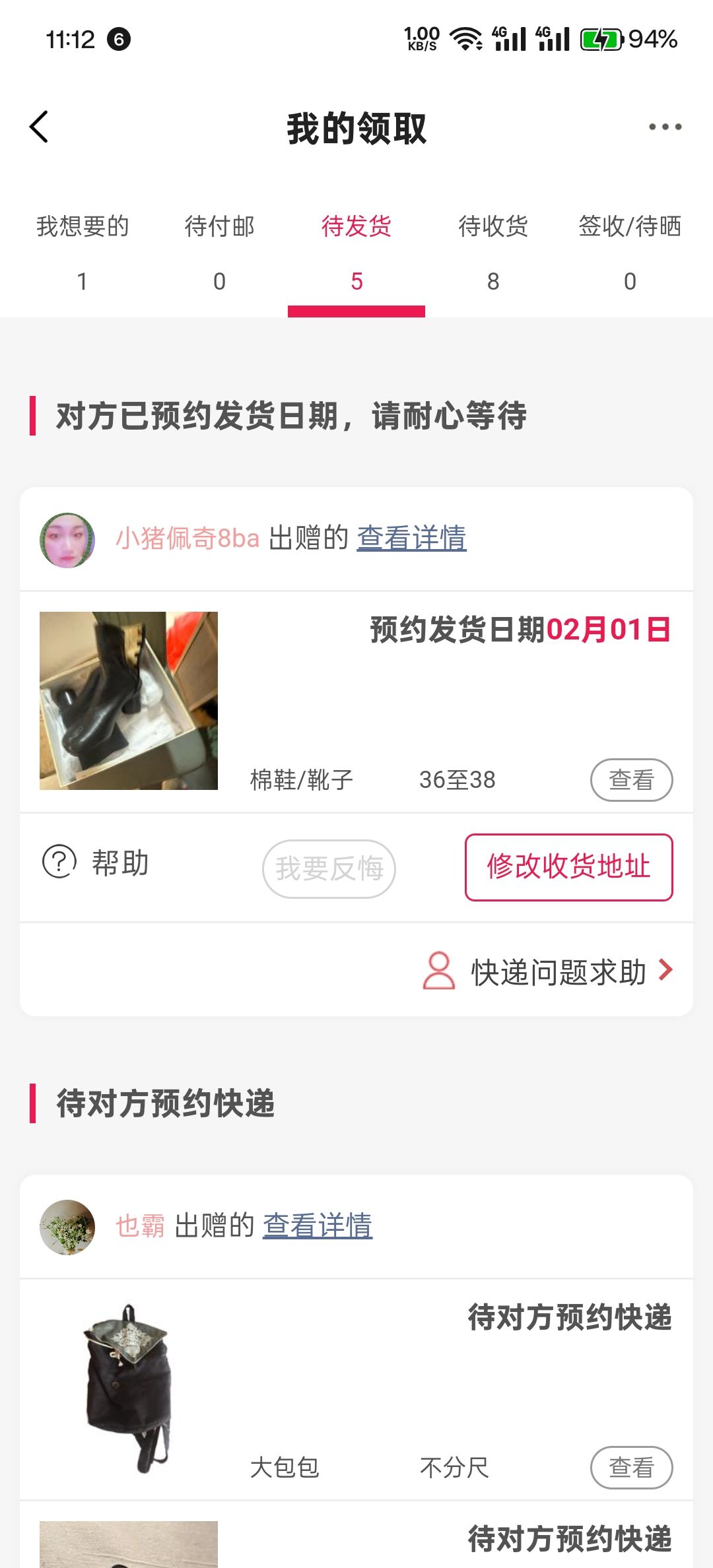
Task: Tap 修改收货地址 to change the address
Action: (x=568, y=867)
